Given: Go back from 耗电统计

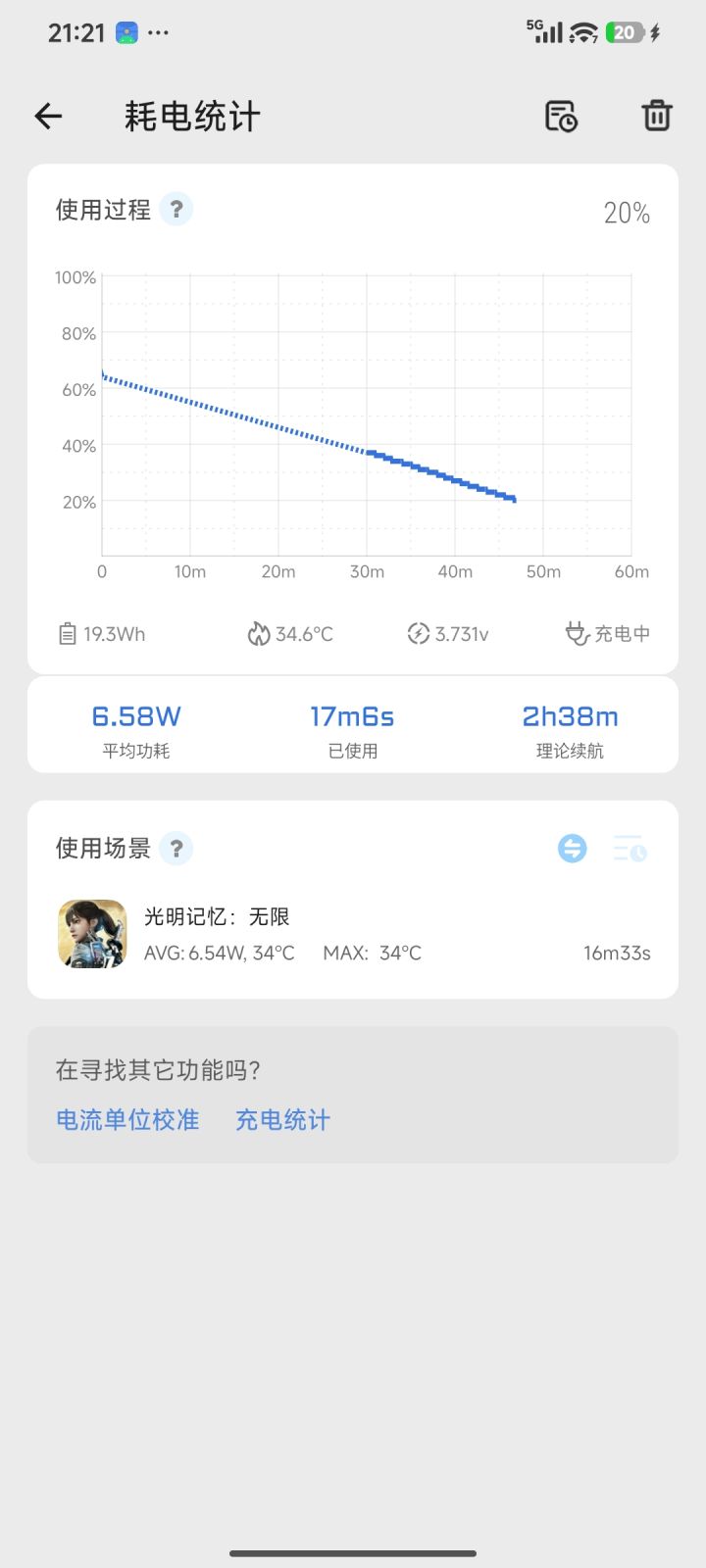Looking at the screenshot, I should click(x=48, y=117).
